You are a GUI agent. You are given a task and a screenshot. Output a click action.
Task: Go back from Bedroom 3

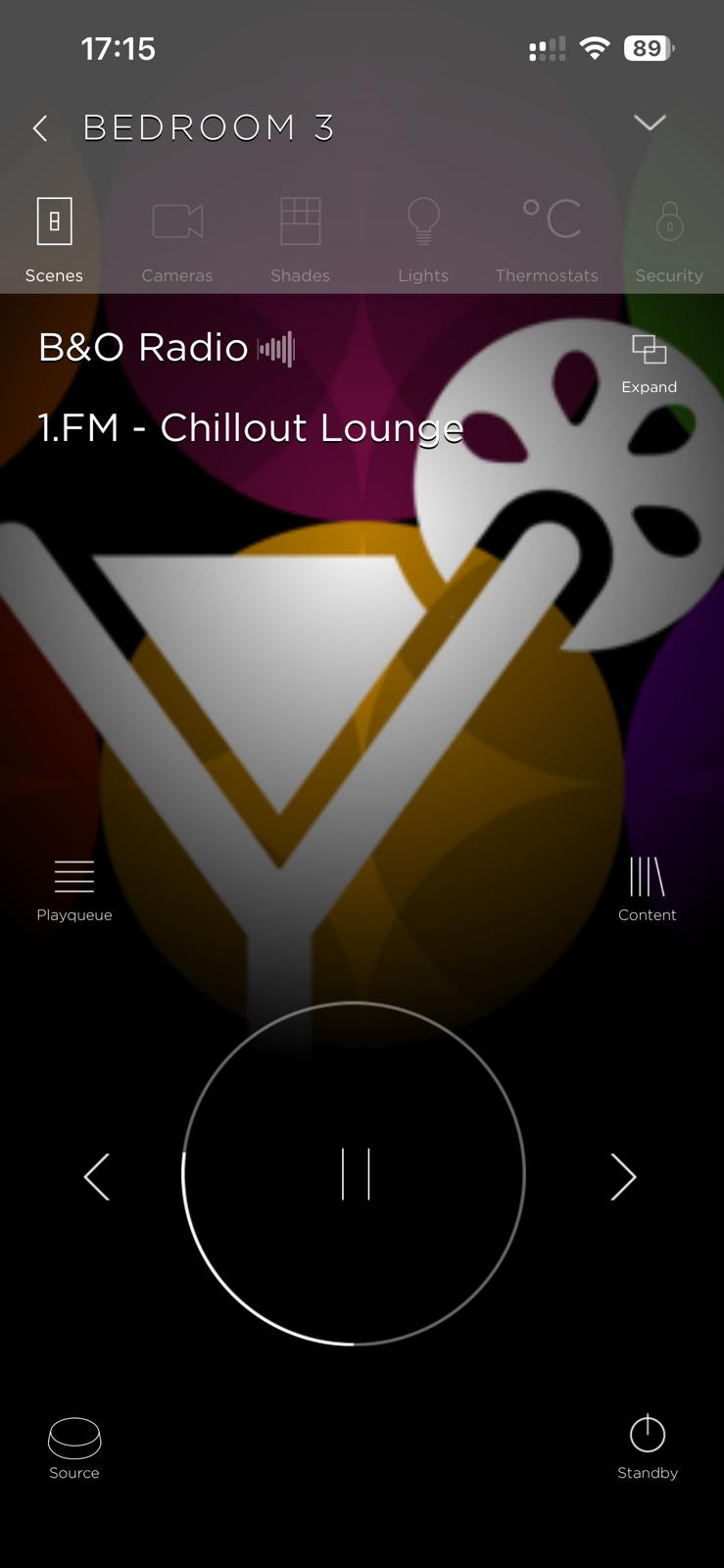point(40,128)
